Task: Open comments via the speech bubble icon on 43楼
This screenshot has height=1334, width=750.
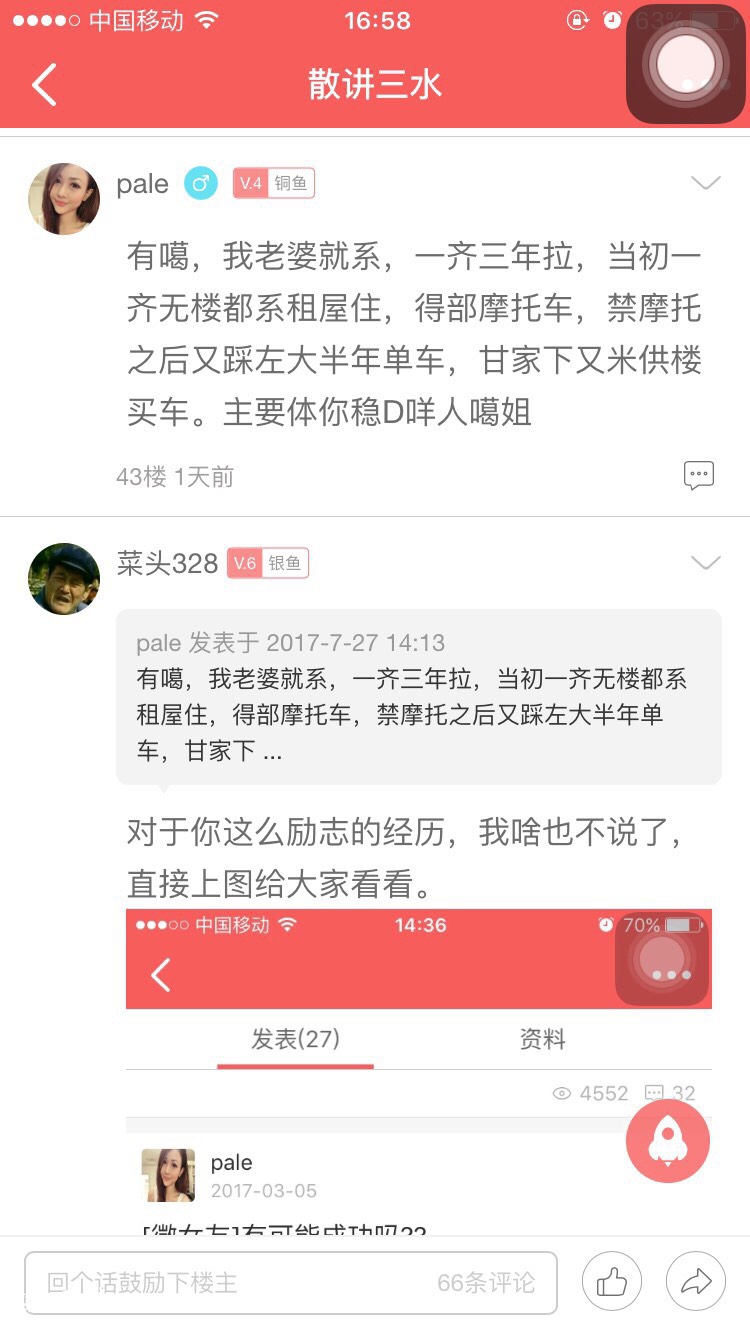Action: point(700,476)
